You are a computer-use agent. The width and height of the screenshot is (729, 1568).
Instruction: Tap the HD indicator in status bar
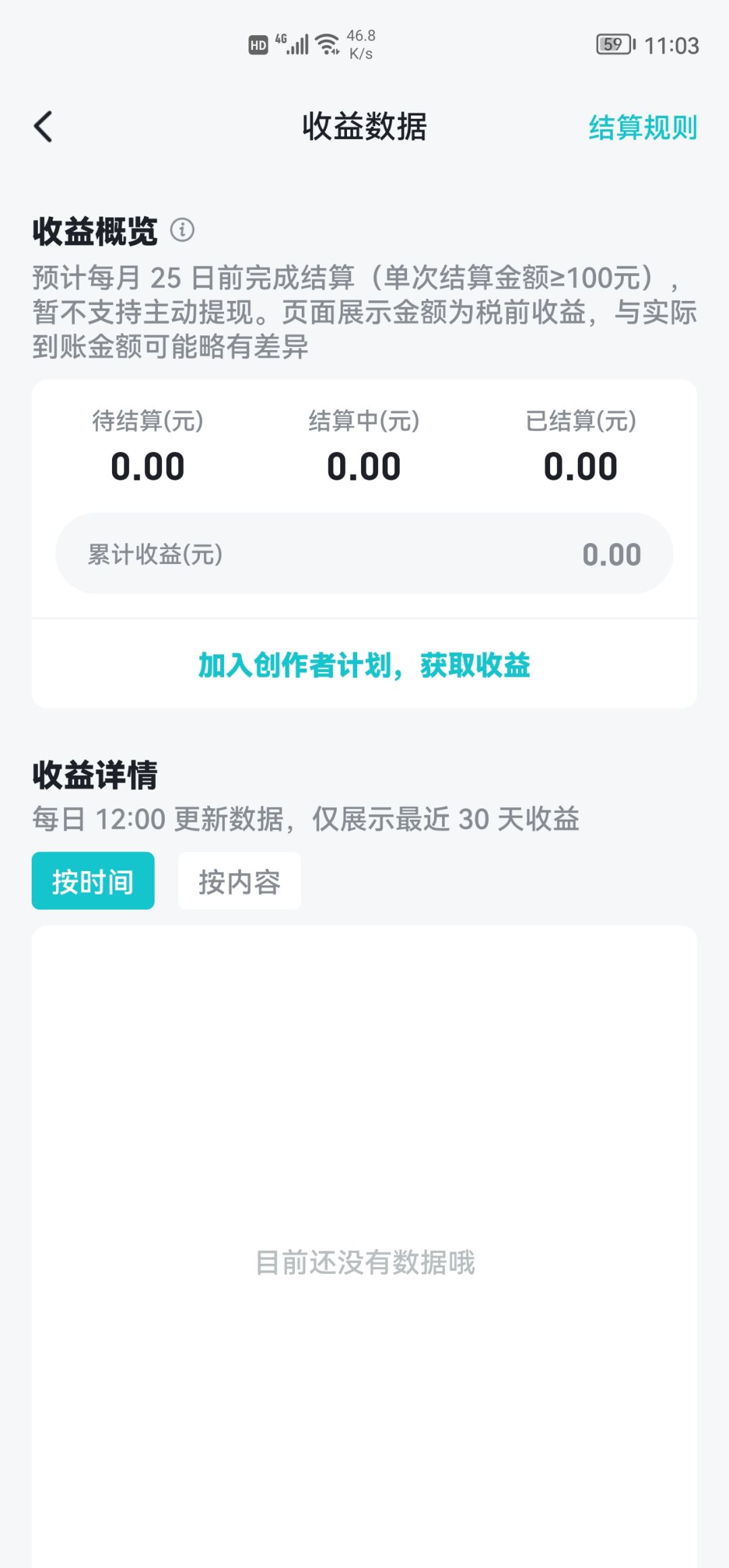[256, 43]
